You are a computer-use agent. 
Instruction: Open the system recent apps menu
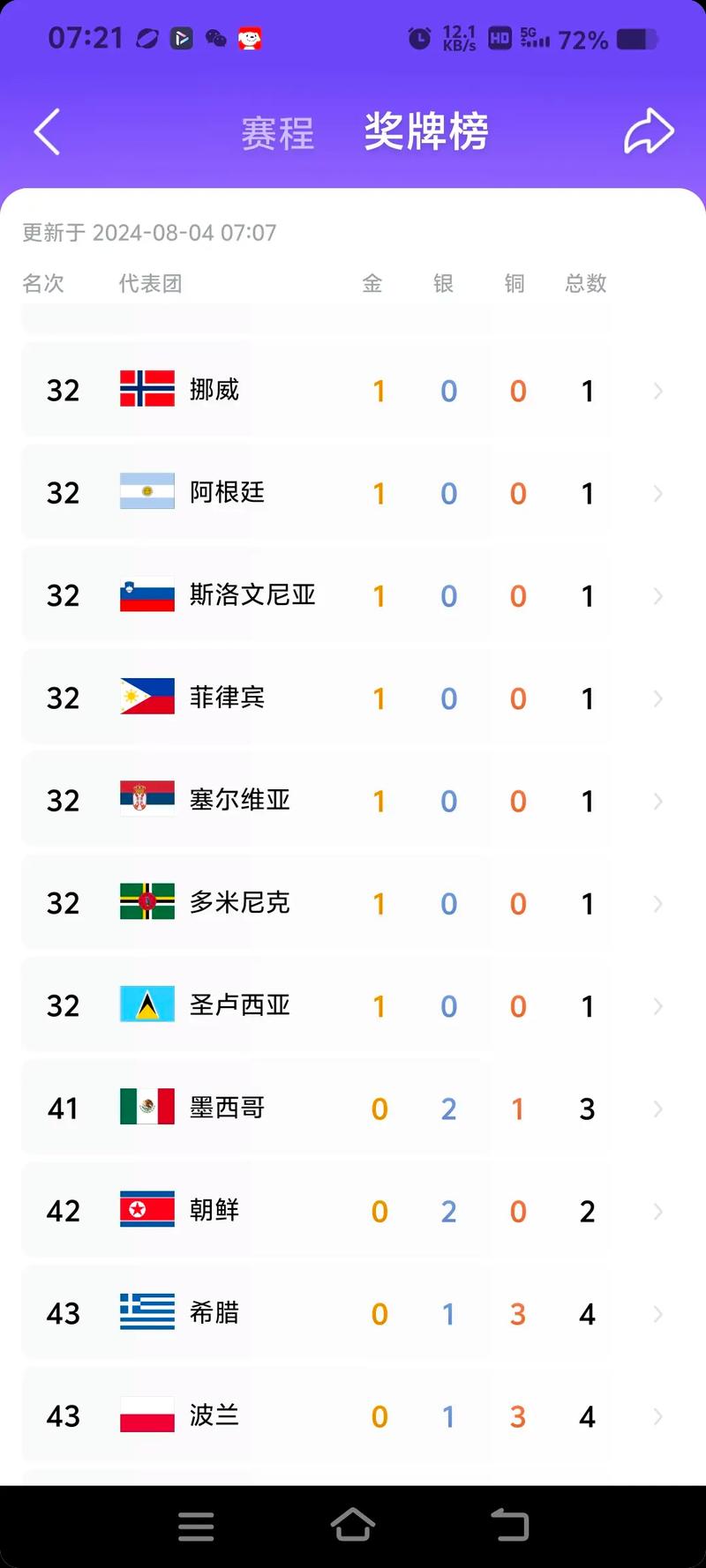click(196, 1526)
